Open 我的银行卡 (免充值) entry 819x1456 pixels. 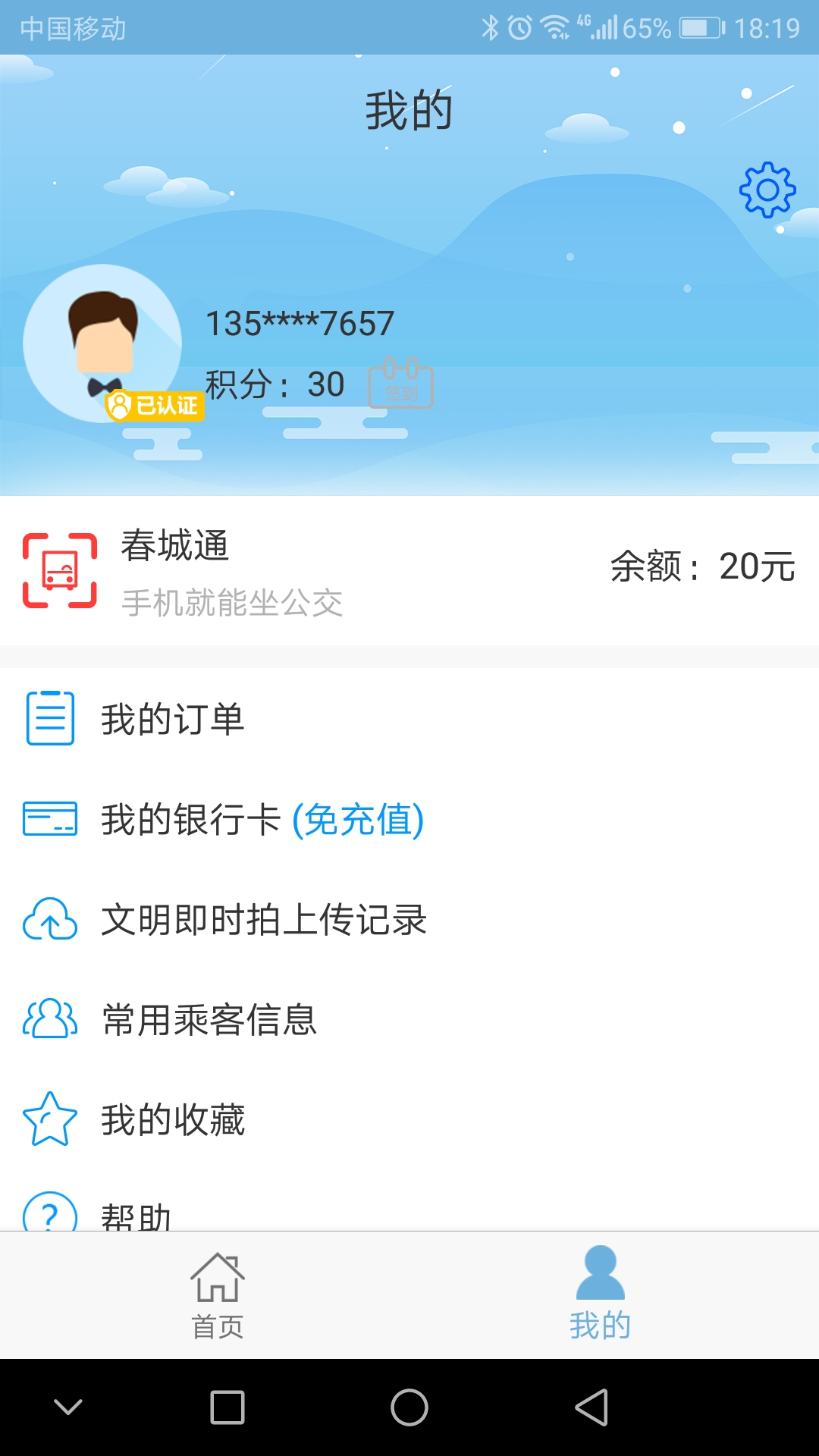262,821
